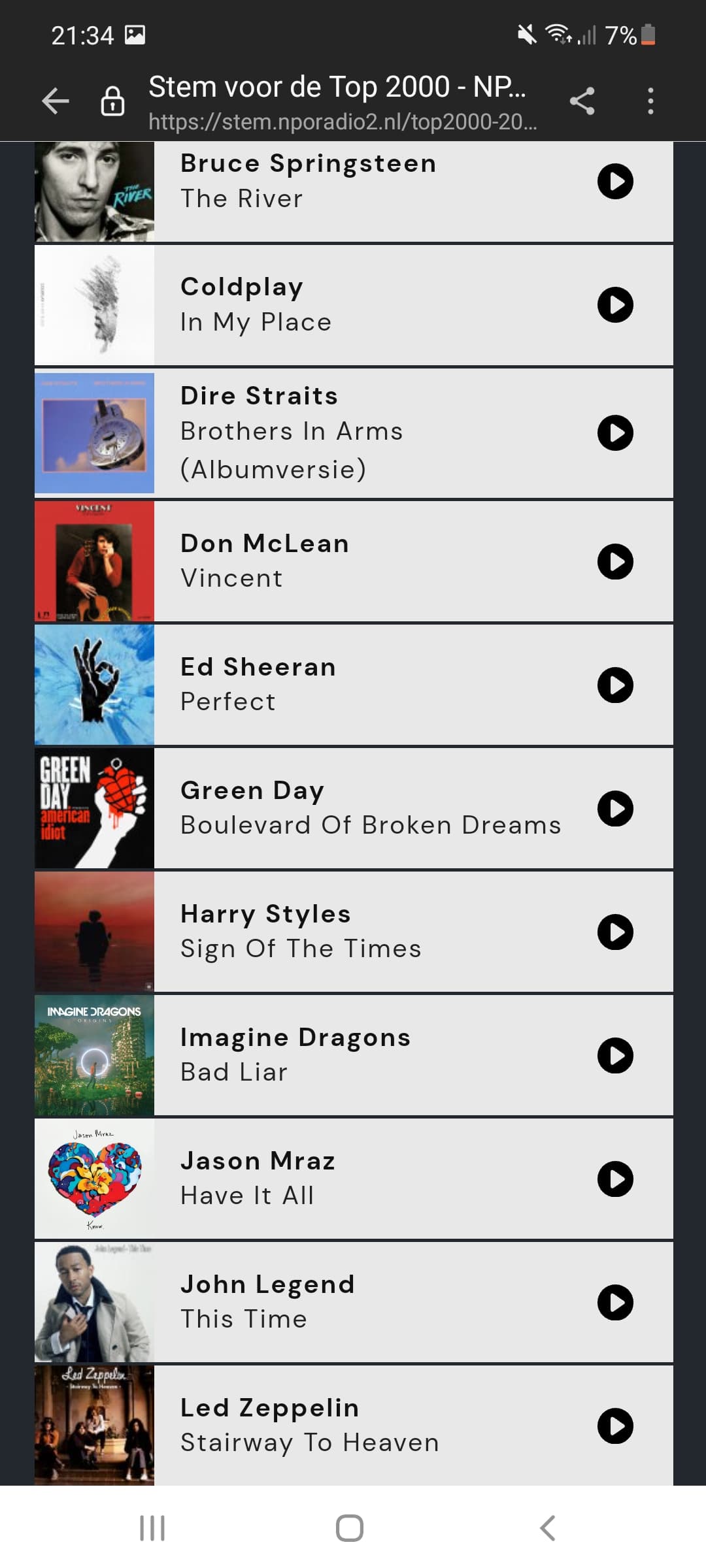
Task: View site security lock info
Action: [112, 101]
